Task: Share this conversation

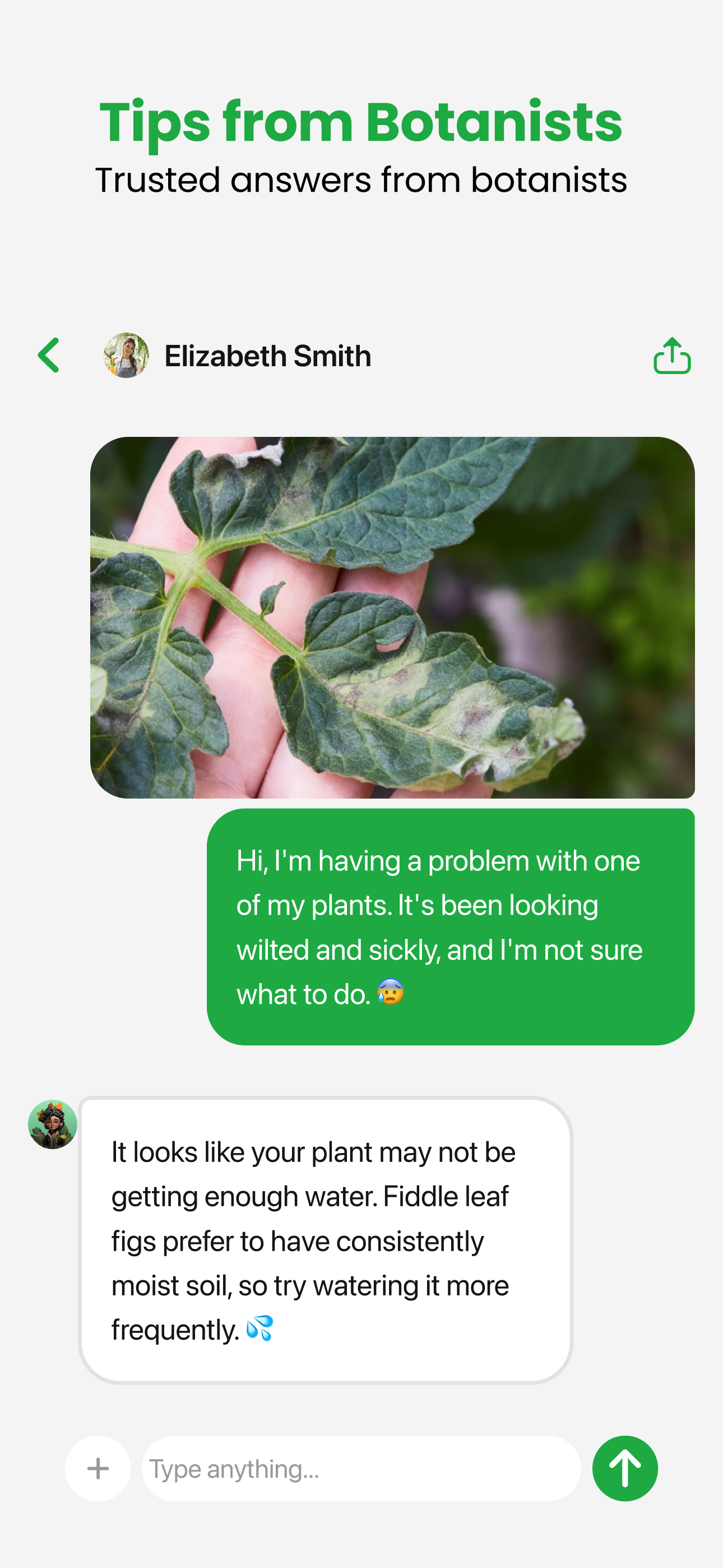Action: coord(671,356)
